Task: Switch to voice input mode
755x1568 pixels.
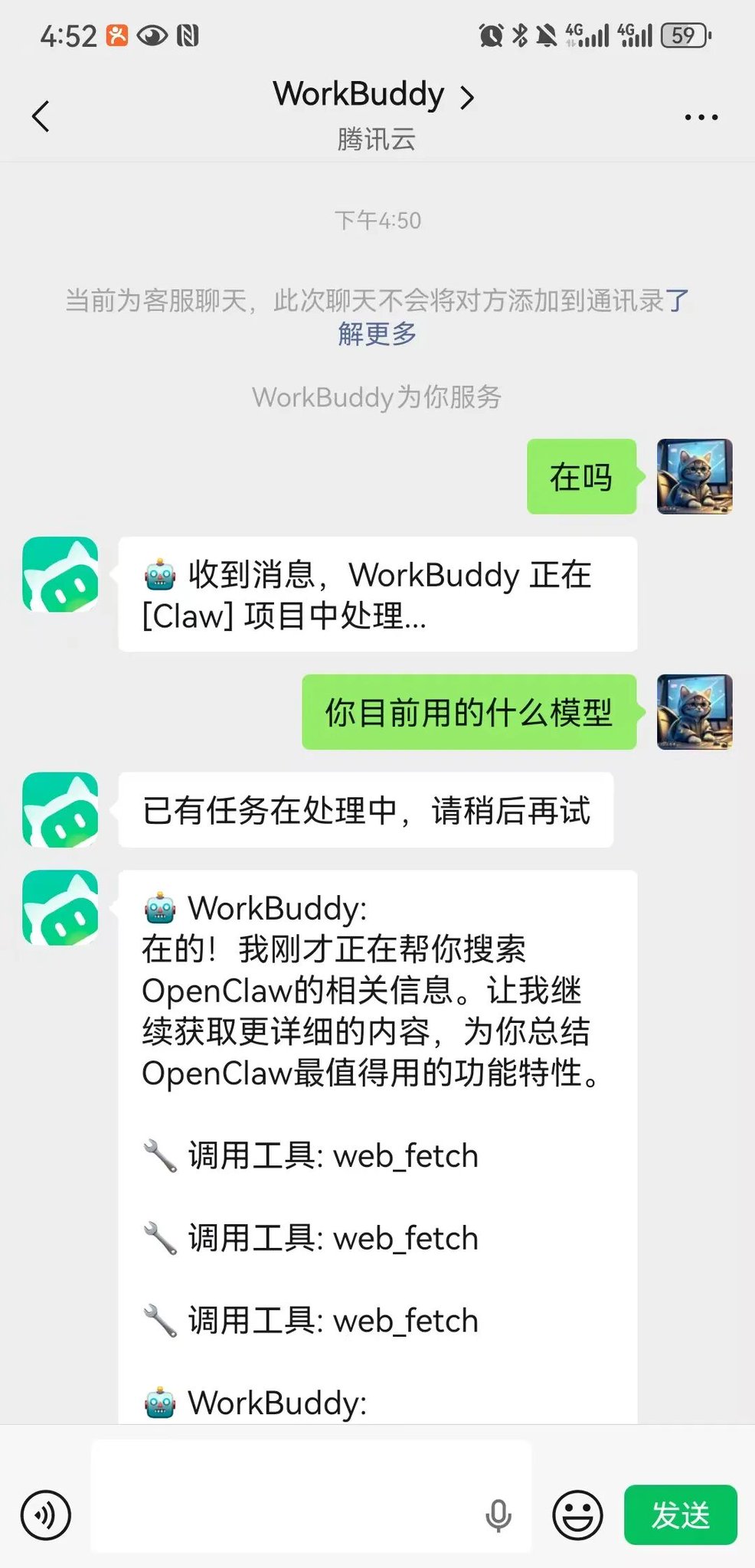Action: pos(46,1515)
